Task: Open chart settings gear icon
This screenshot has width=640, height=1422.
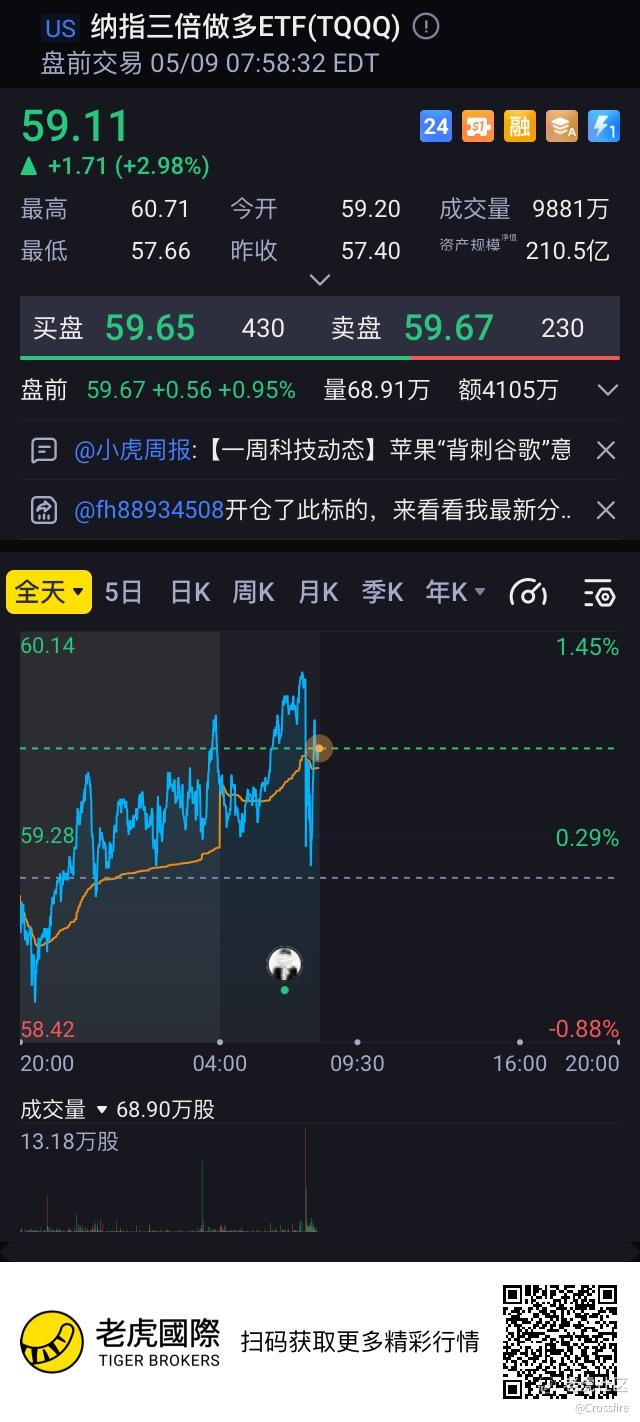Action: 599,593
